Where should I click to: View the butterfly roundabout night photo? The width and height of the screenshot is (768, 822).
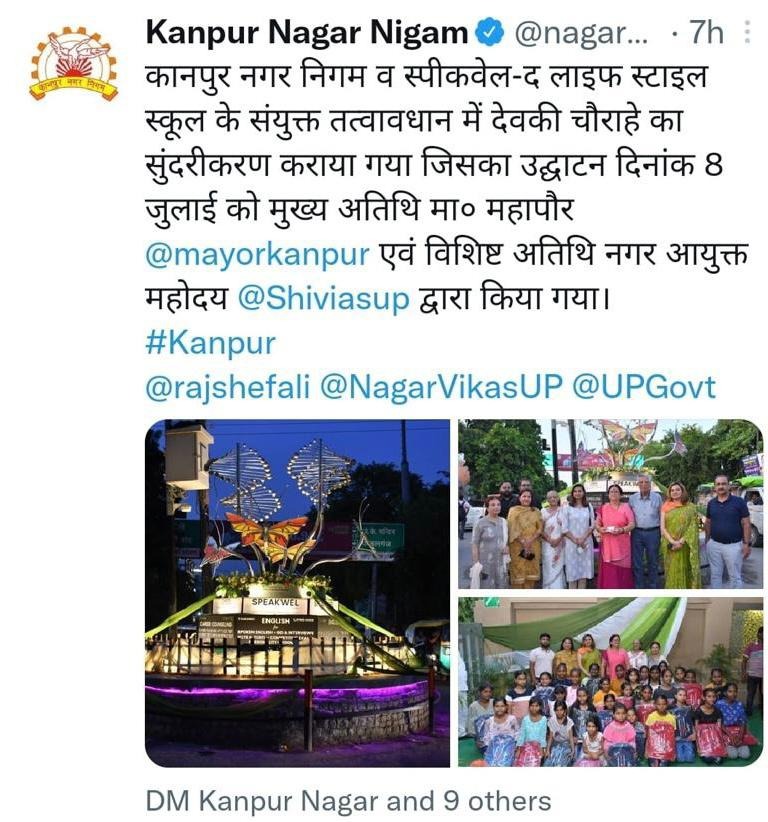click(297, 593)
